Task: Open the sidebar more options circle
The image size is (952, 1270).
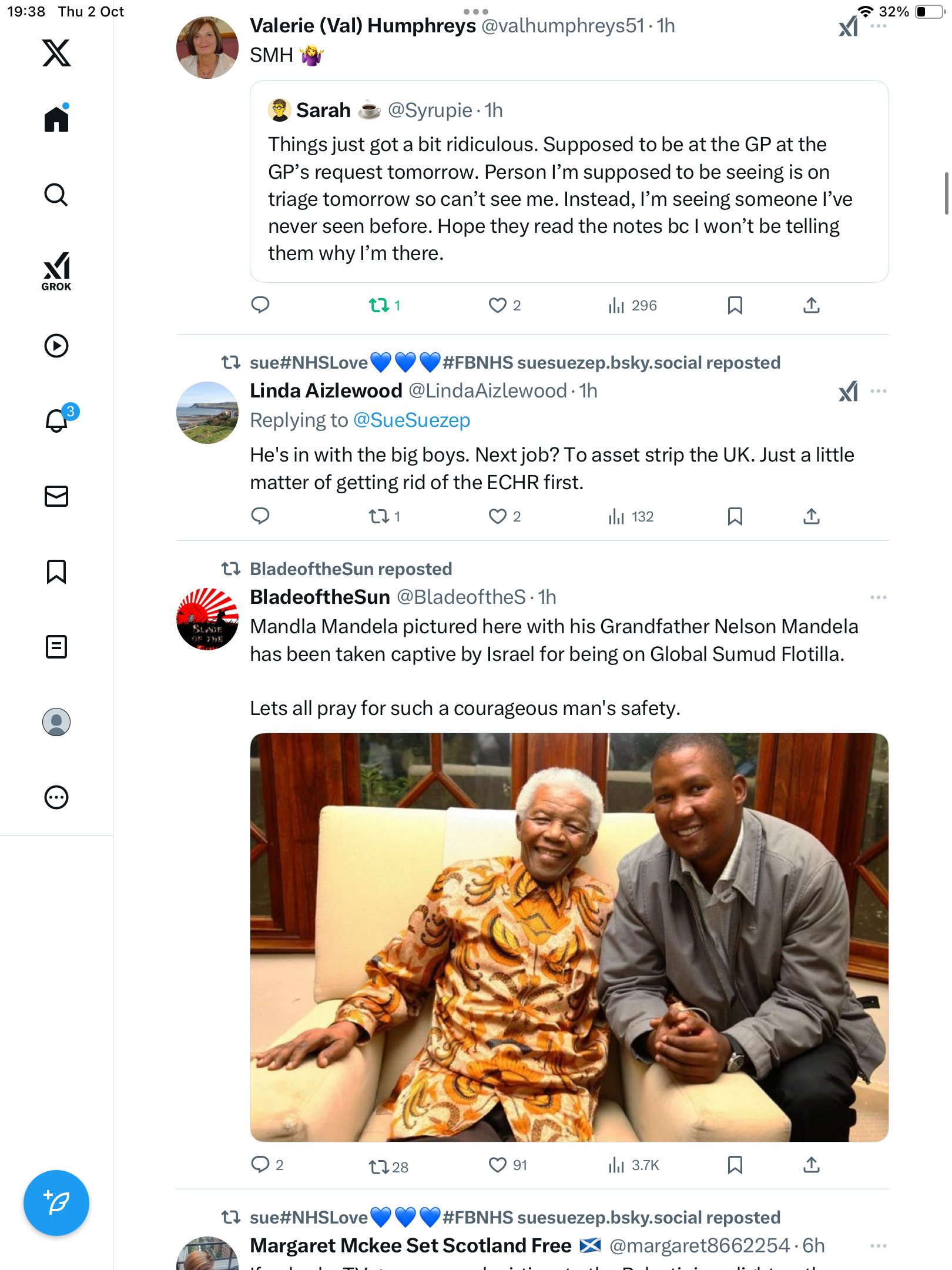Action: (56, 797)
